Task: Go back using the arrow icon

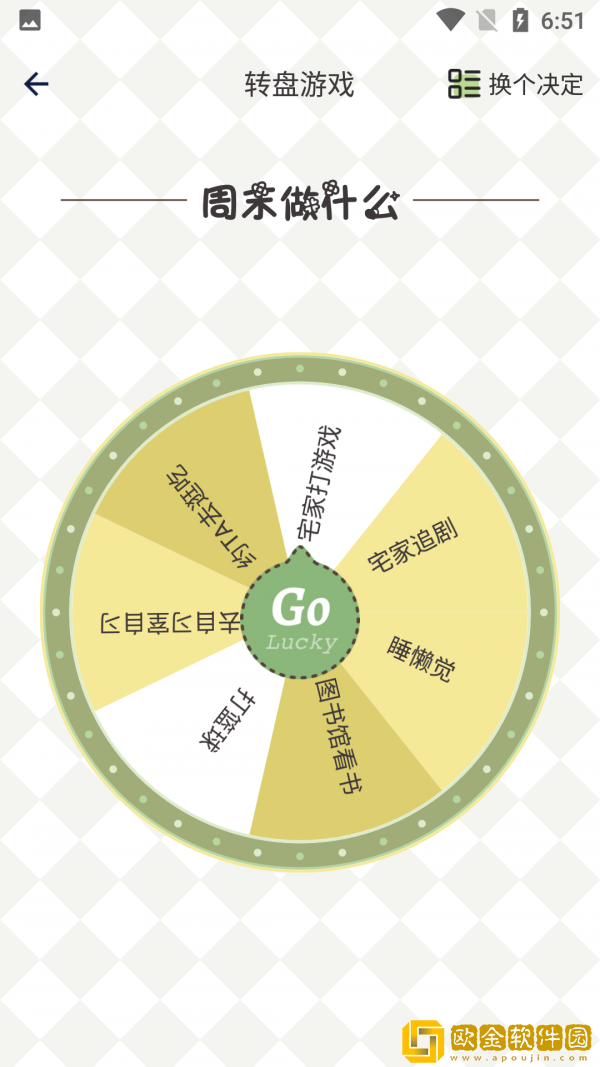Action: 36,84
